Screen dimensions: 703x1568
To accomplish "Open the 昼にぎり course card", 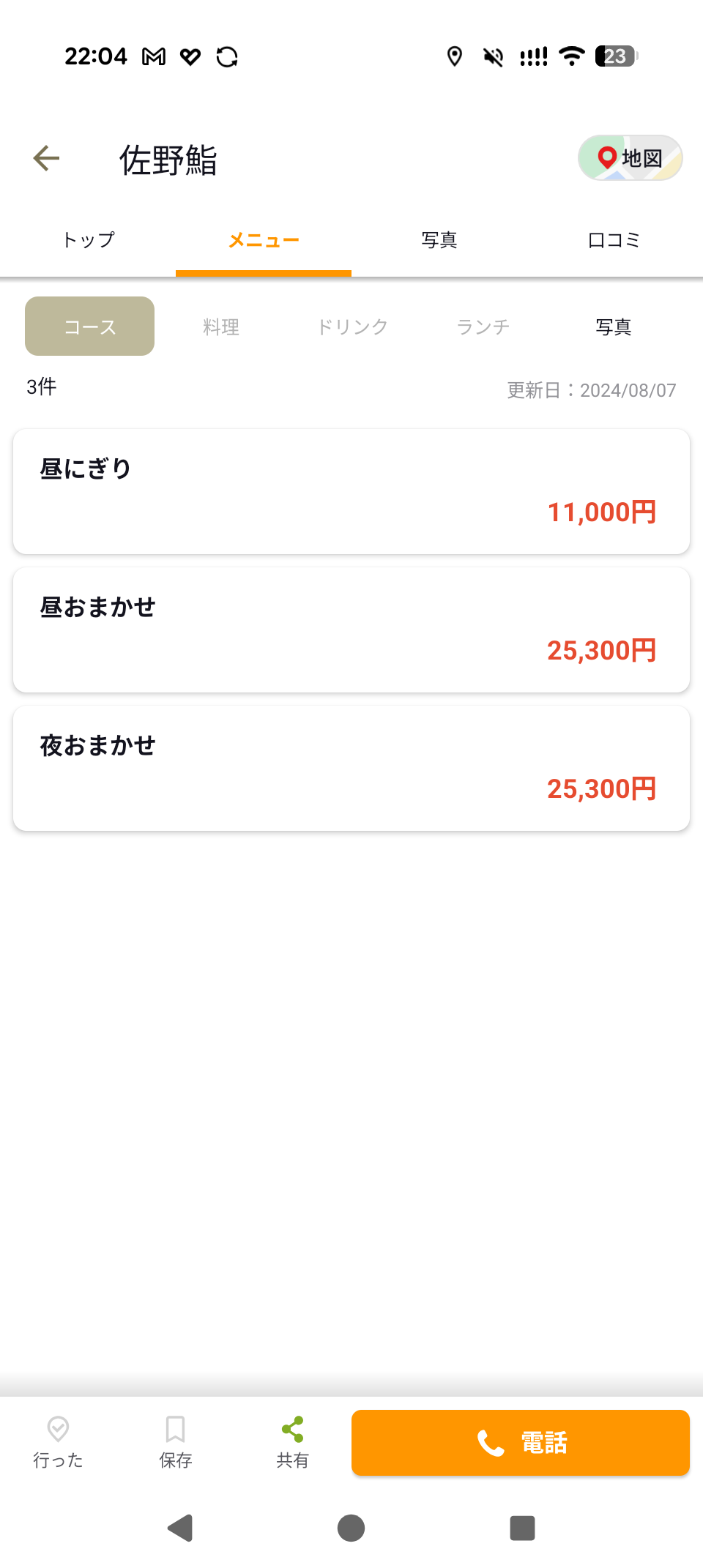I will click(x=351, y=491).
